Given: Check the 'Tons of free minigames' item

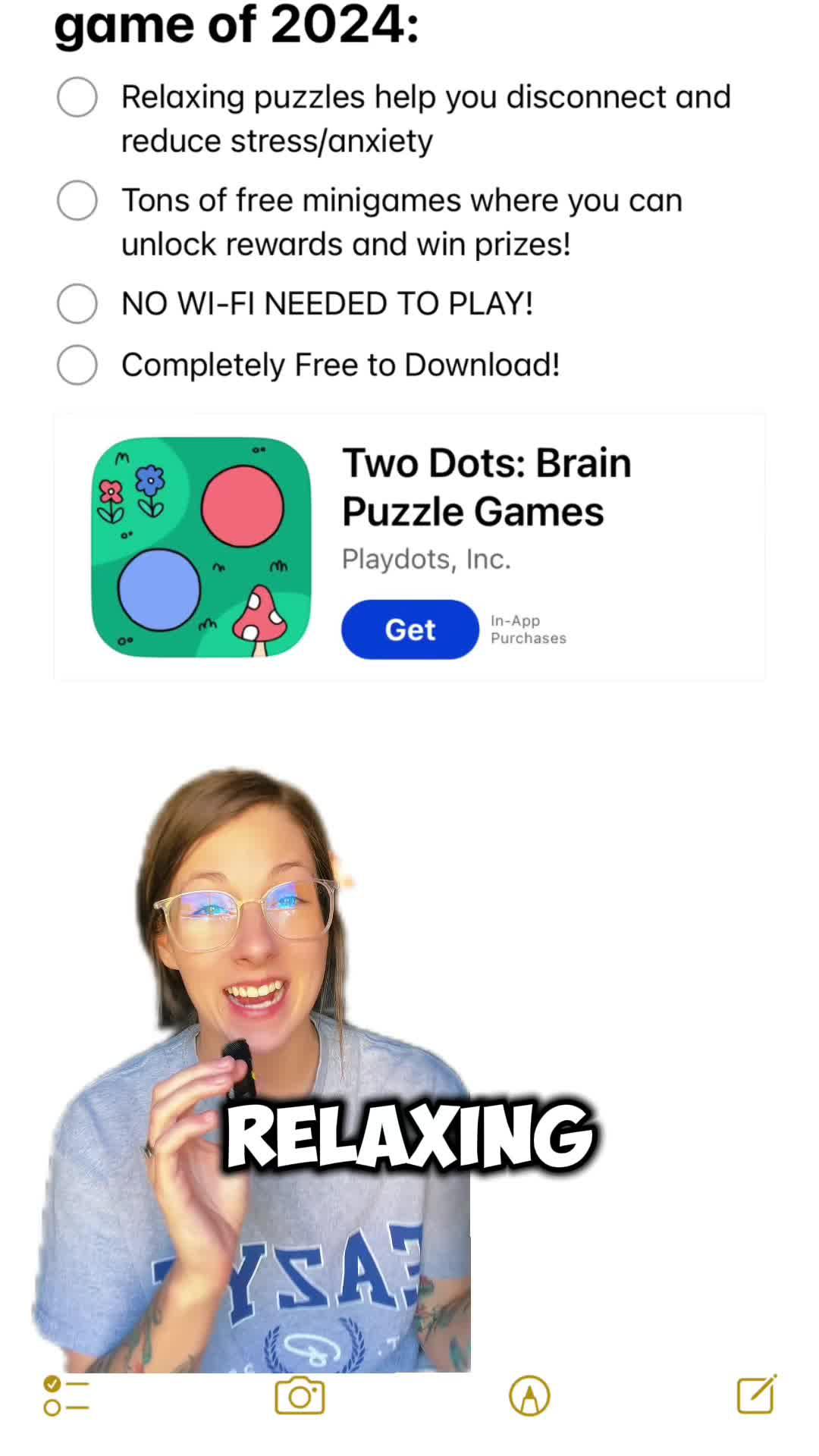Looking at the screenshot, I should tap(77, 201).
